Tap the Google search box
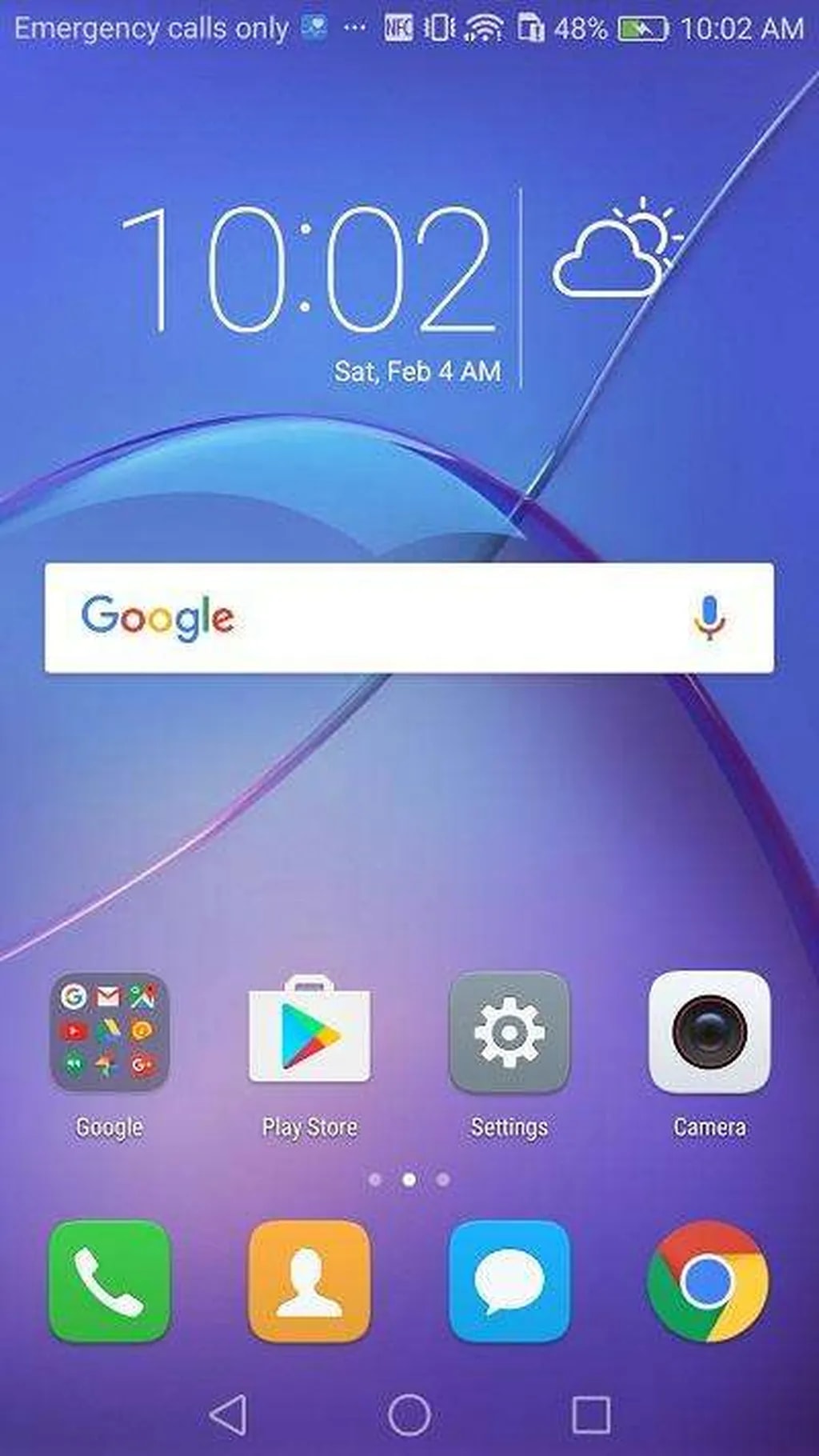The image size is (819, 1456). (x=400, y=618)
